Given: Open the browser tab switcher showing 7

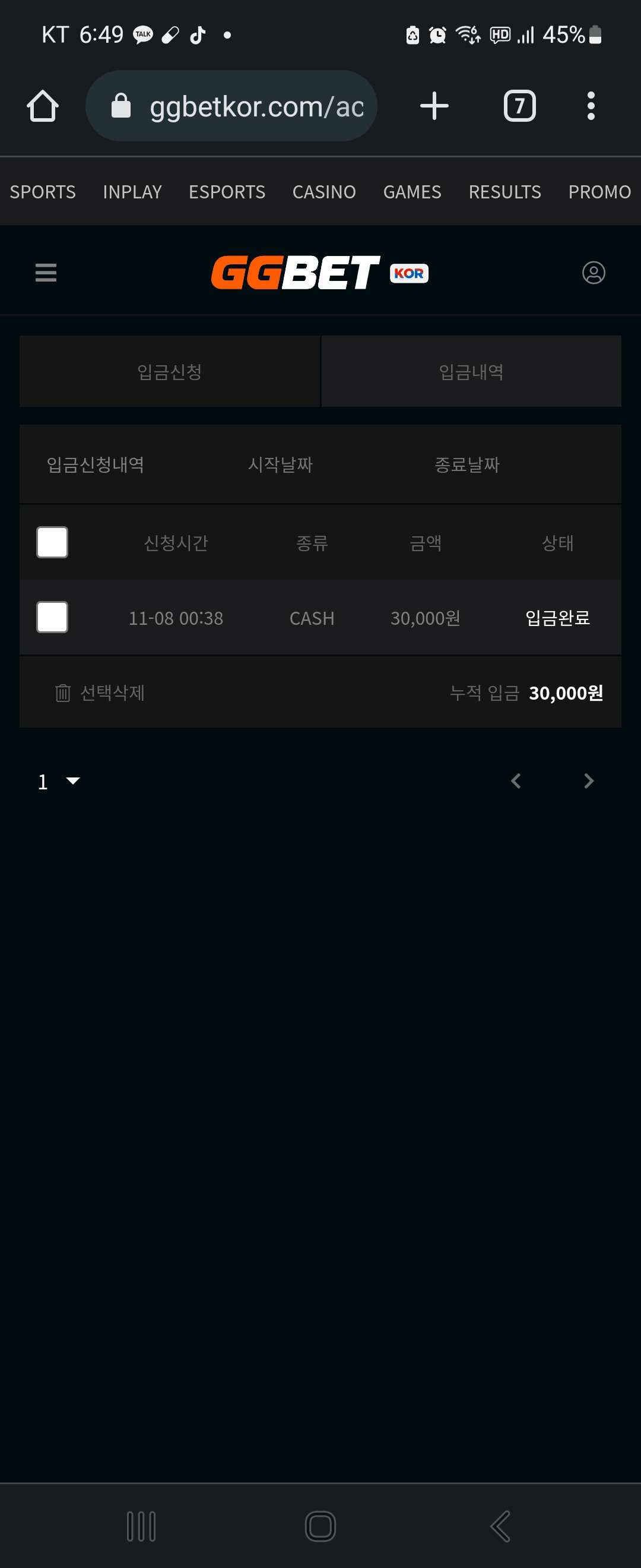Looking at the screenshot, I should (519, 106).
